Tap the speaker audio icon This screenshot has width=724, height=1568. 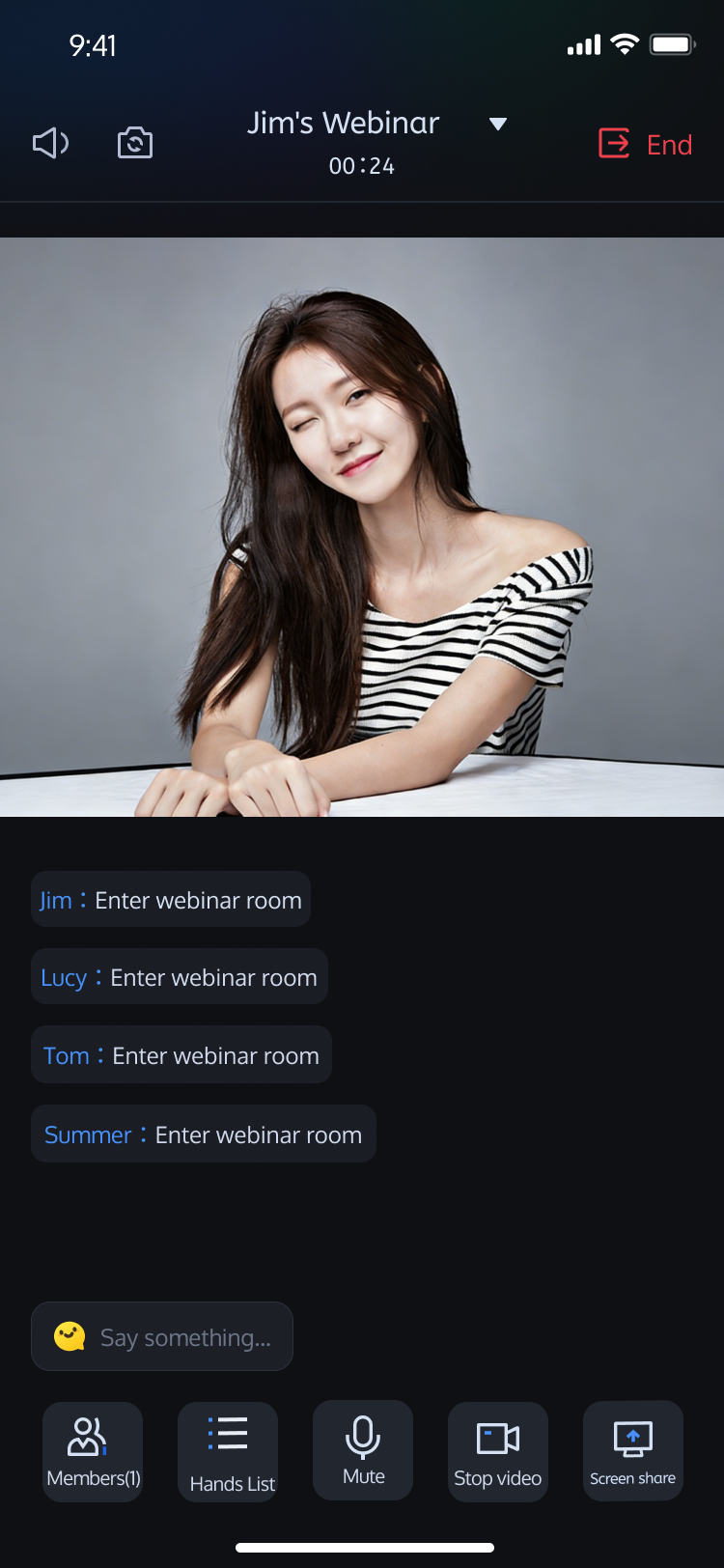51,143
